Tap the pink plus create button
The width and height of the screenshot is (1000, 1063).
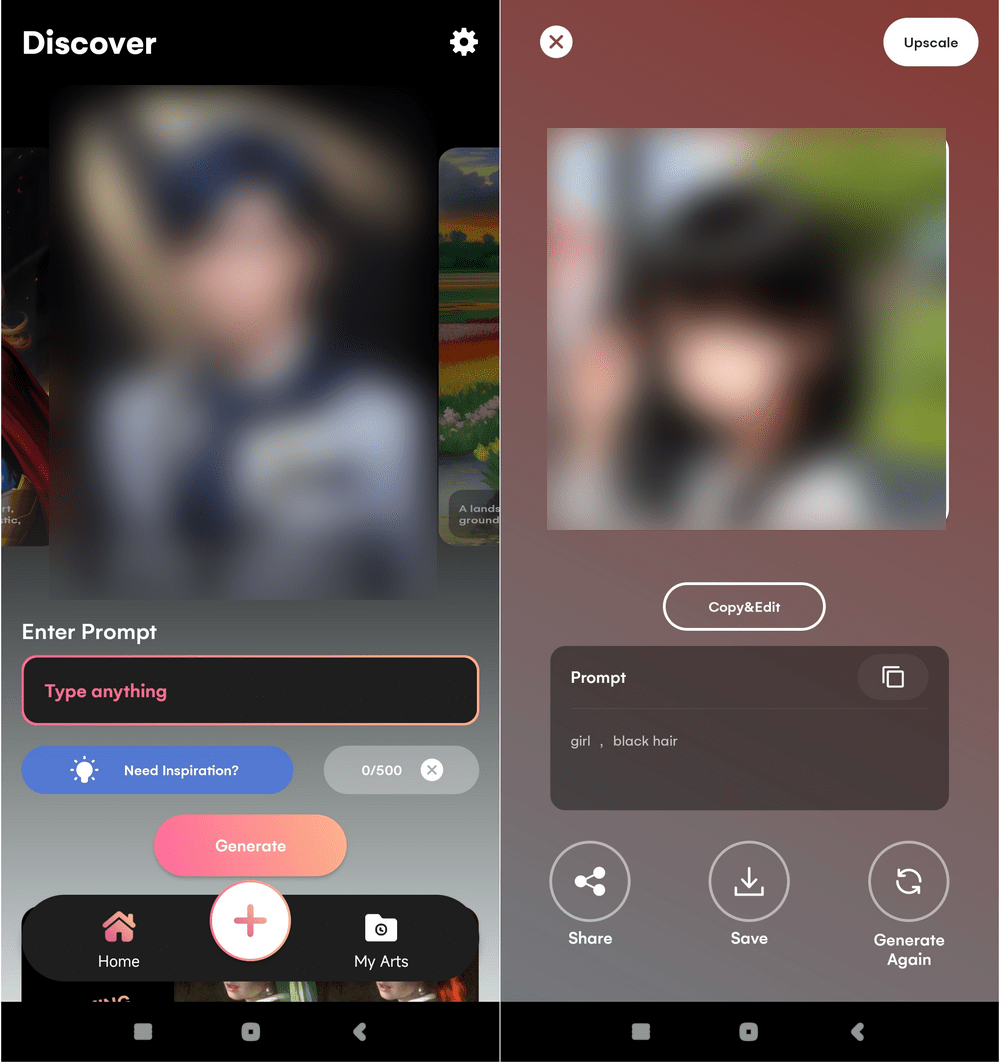(250, 922)
